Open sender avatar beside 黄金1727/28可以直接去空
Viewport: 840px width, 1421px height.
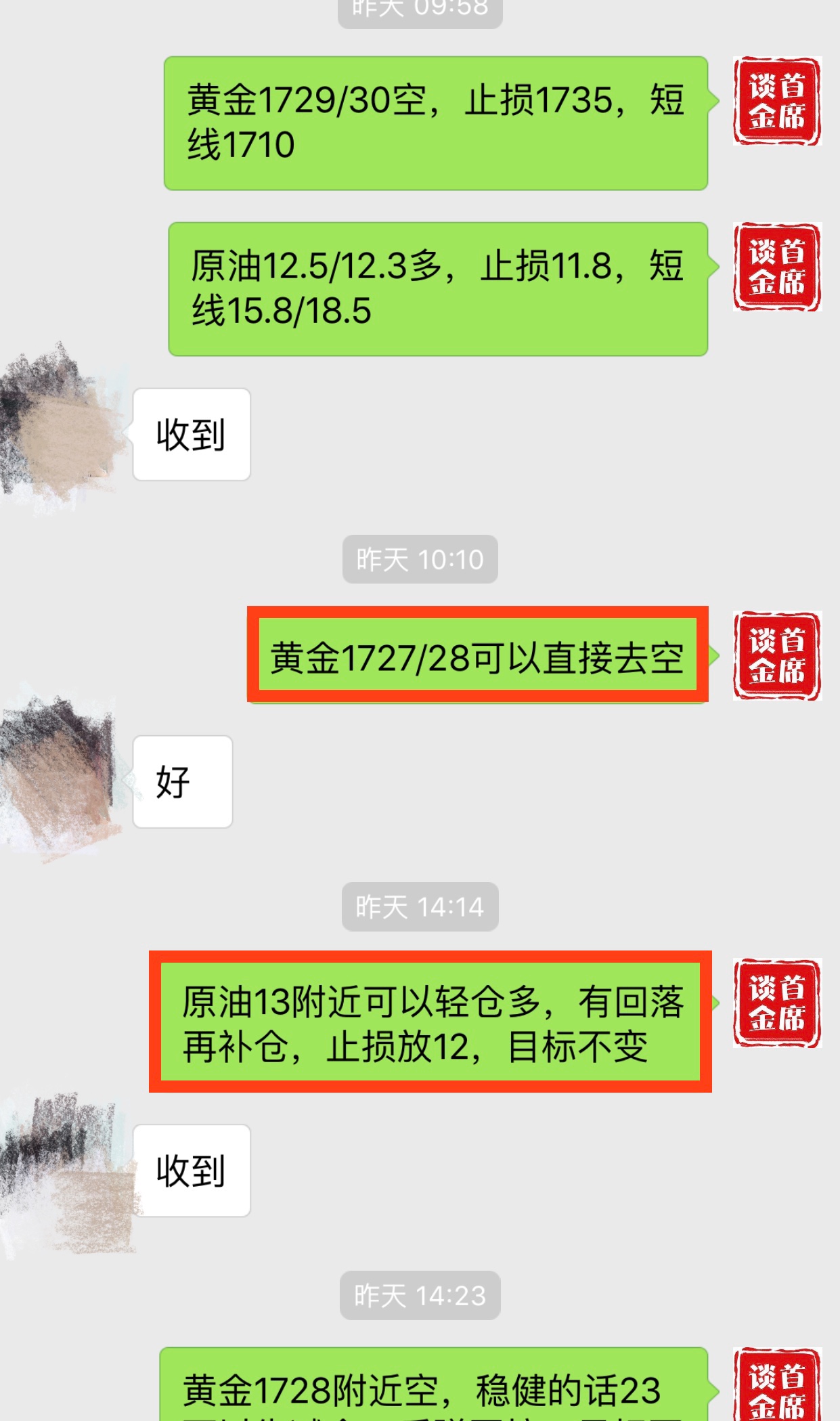click(776, 655)
